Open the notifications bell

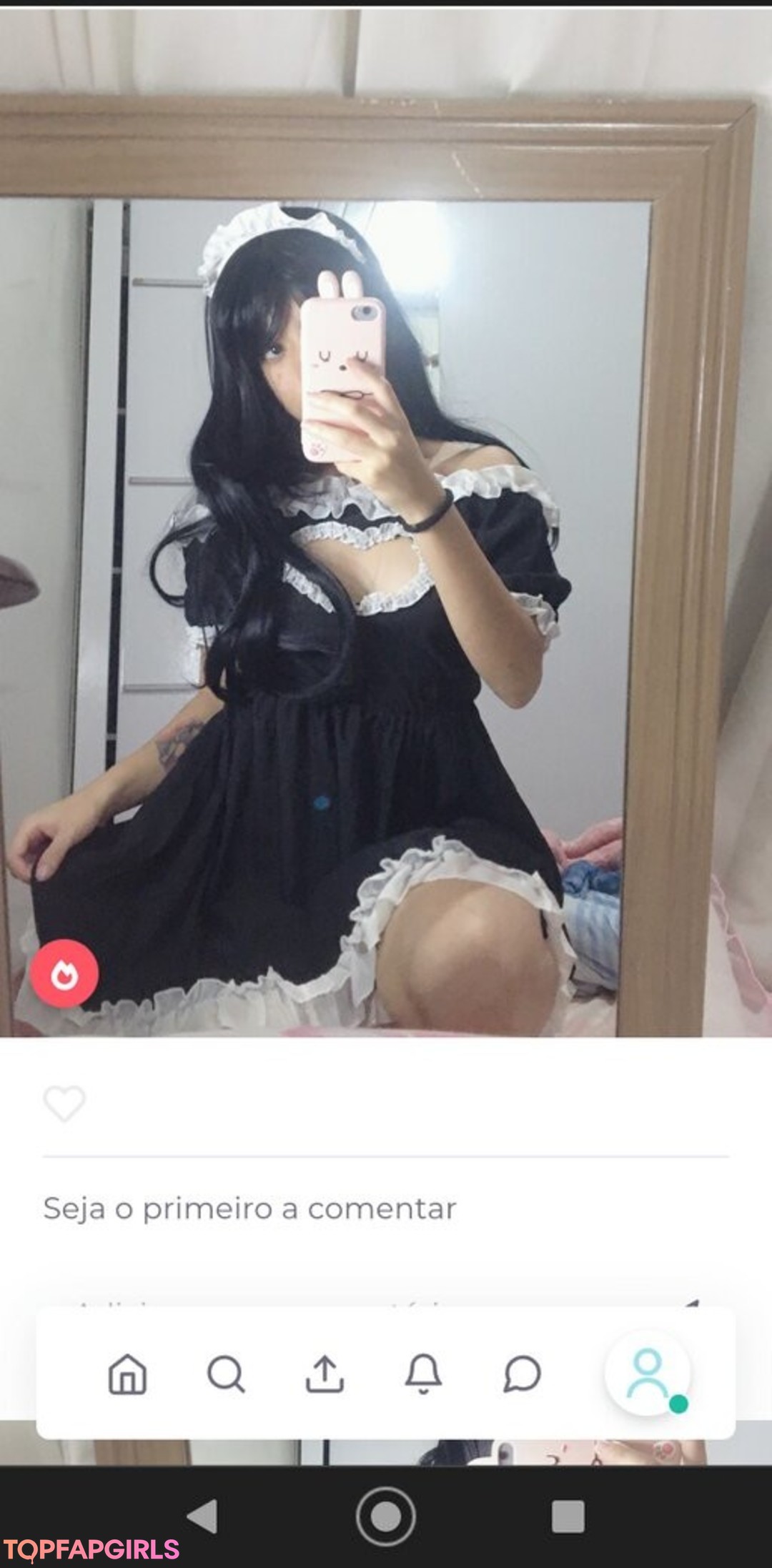point(423,1374)
